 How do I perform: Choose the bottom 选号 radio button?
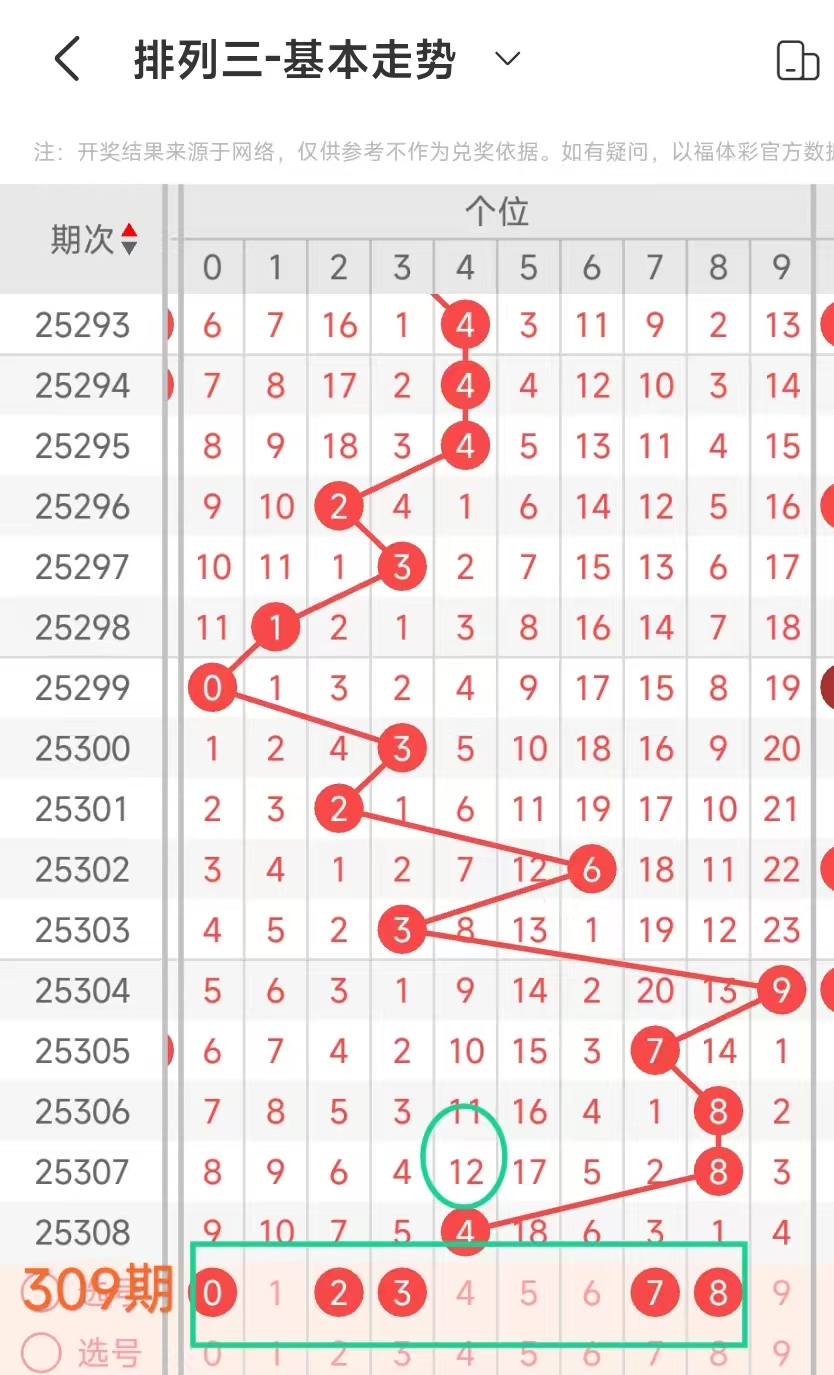tap(42, 1353)
